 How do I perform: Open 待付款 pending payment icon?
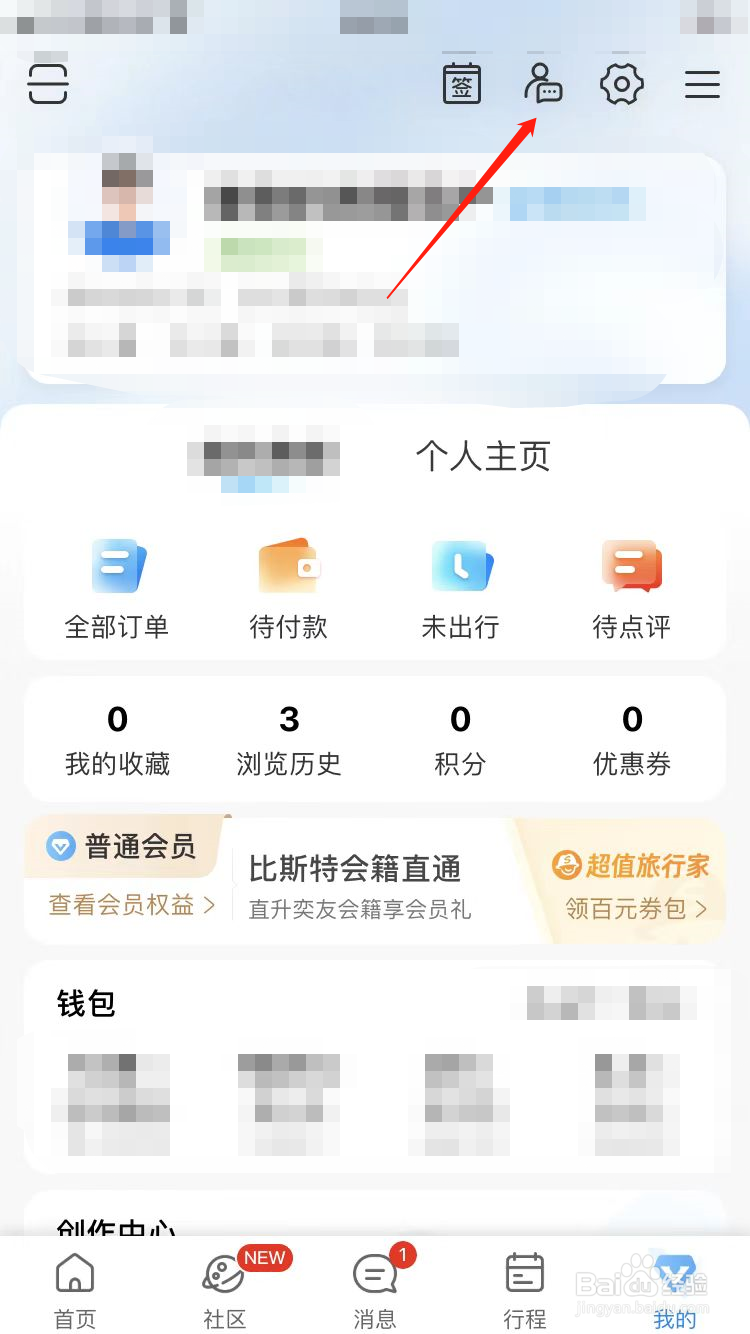click(289, 566)
